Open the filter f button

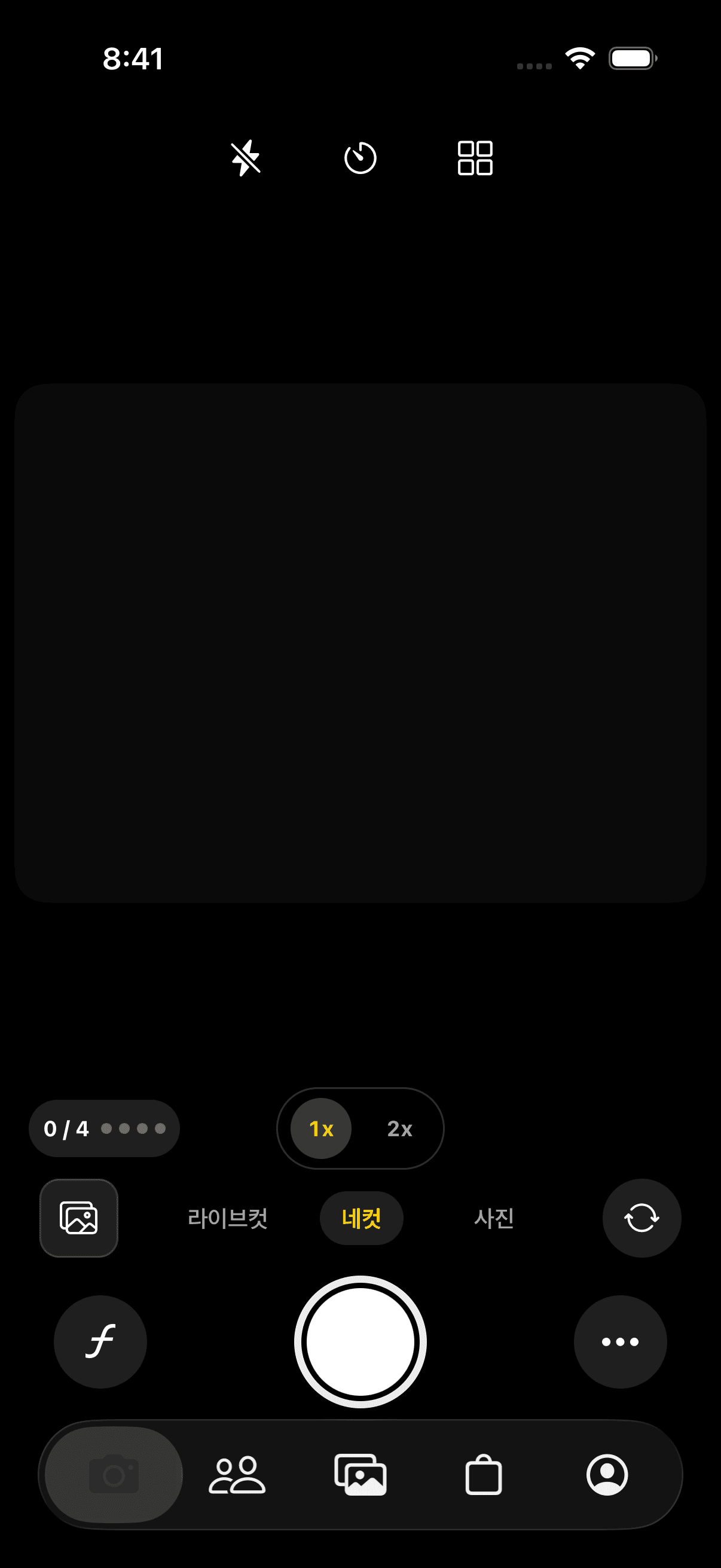100,1341
